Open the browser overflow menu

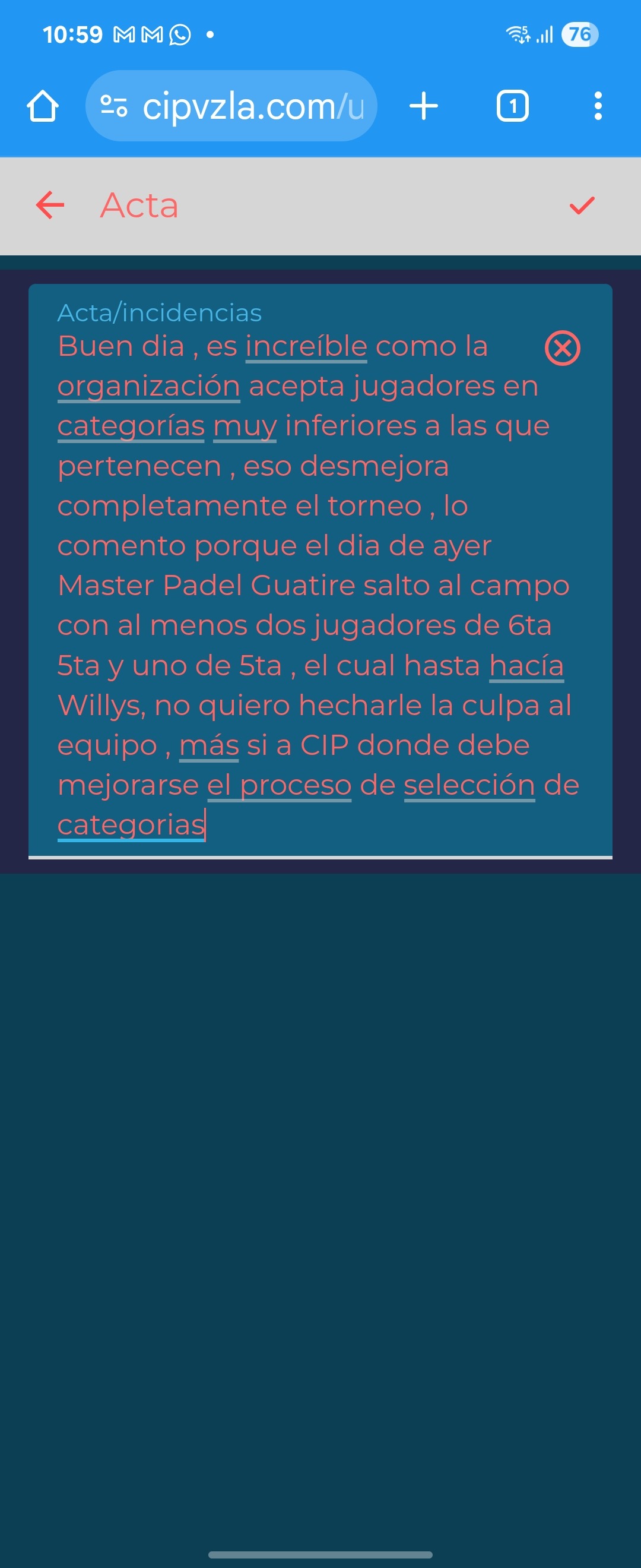coord(598,106)
